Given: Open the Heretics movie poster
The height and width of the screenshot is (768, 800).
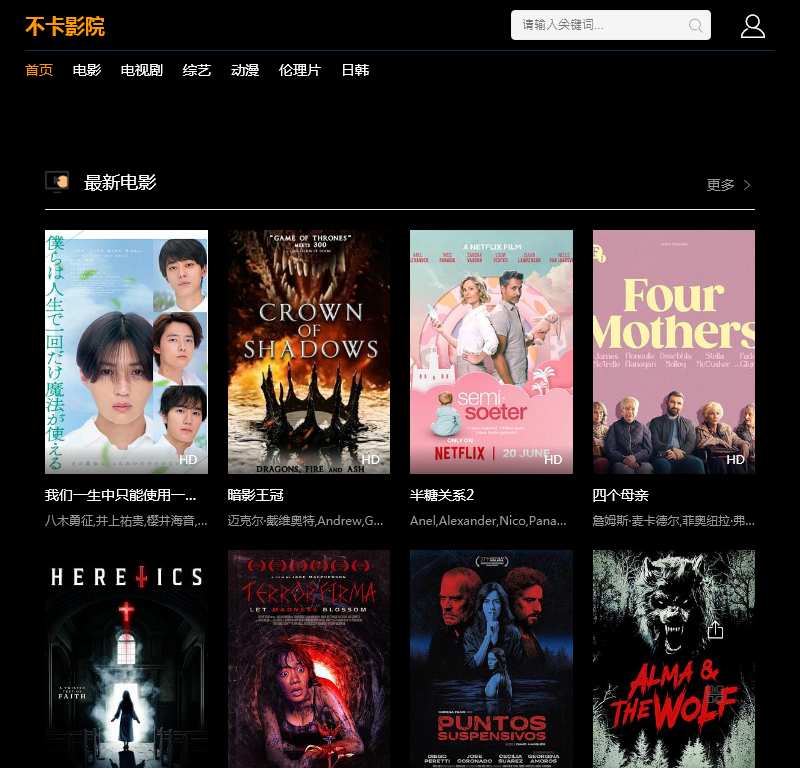Looking at the screenshot, I should (126, 658).
